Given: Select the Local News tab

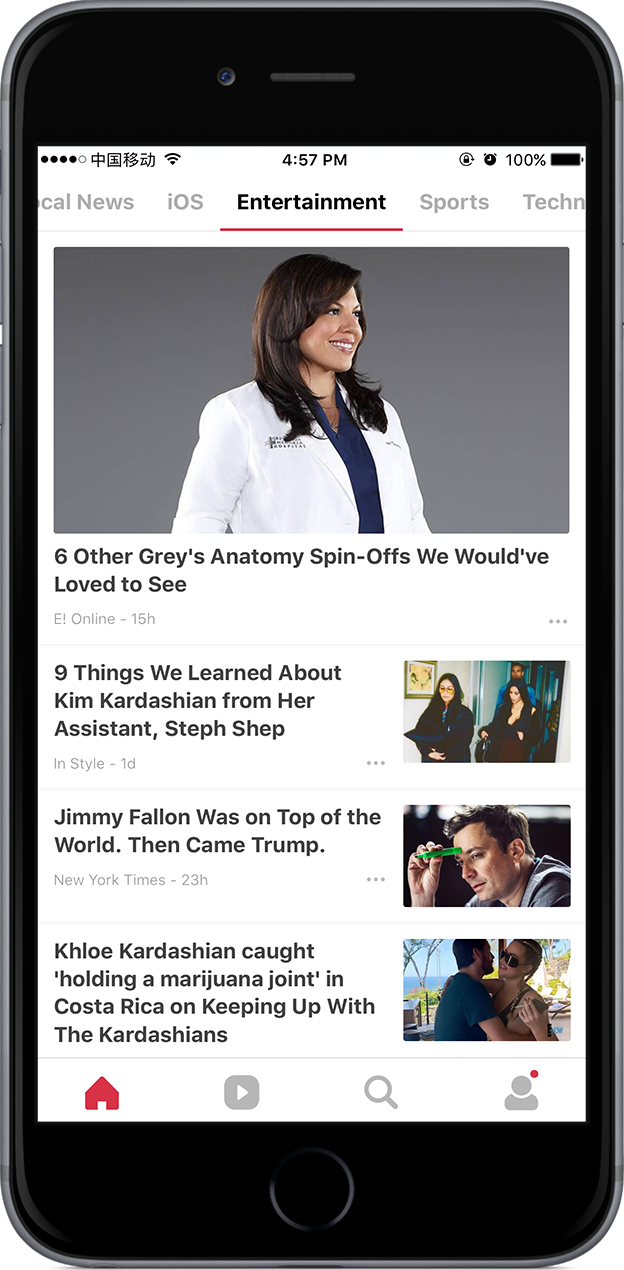Looking at the screenshot, I should (87, 202).
